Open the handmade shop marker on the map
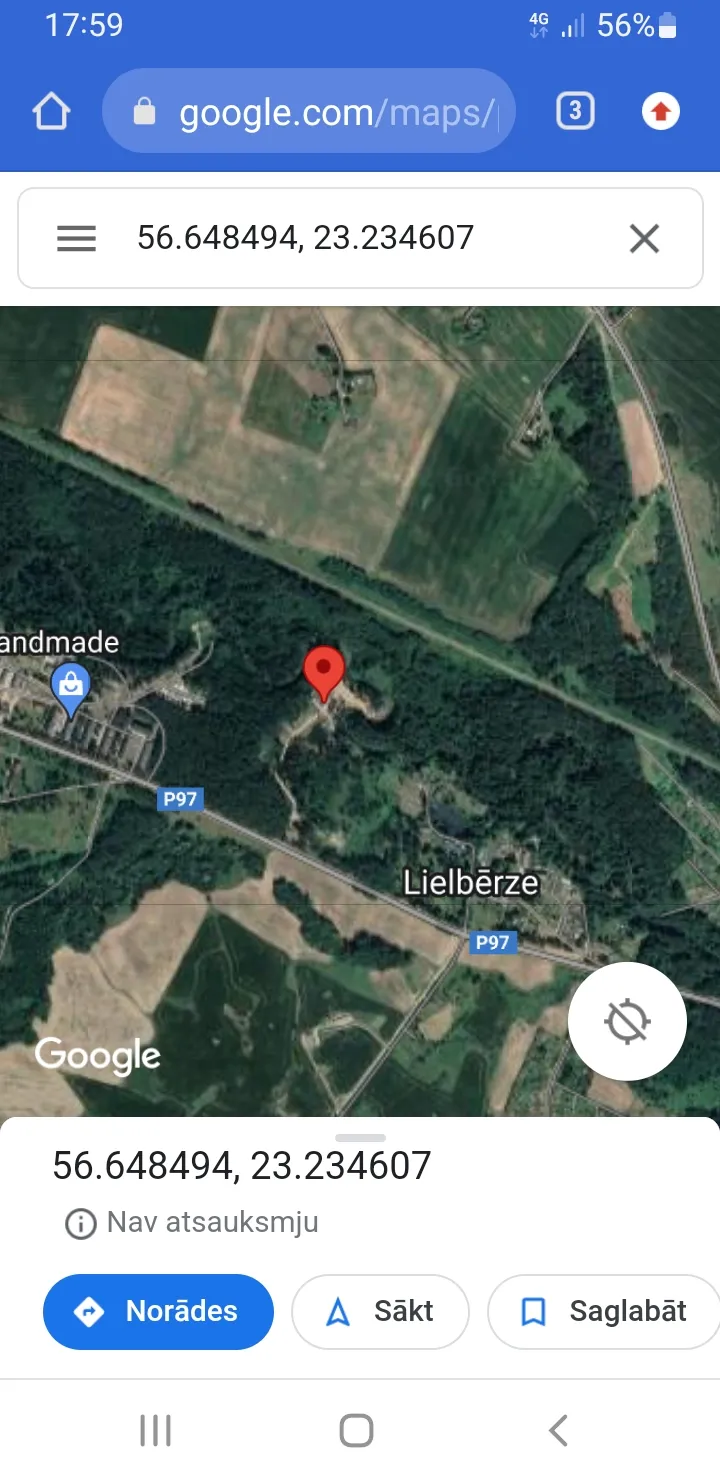The image size is (720, 1480). pos(70,689)
